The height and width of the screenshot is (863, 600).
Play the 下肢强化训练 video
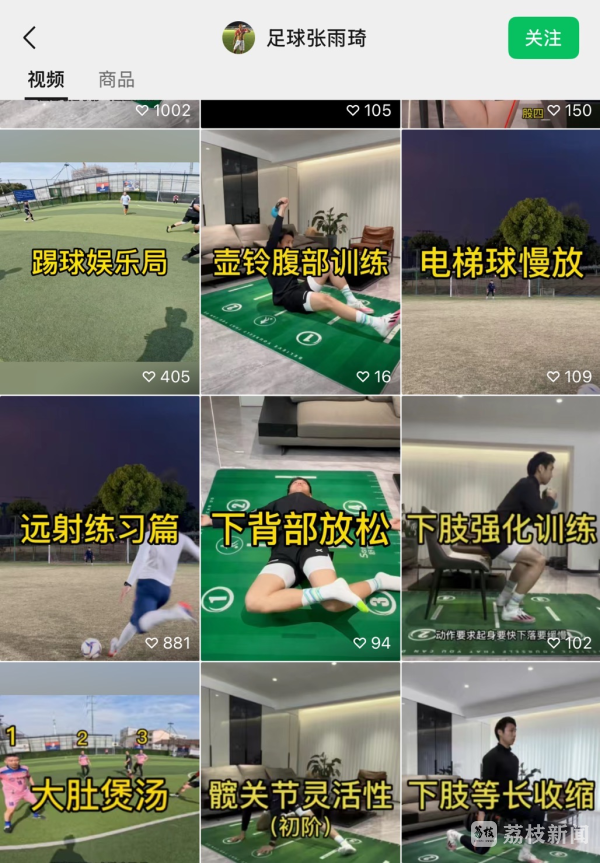point(501,528)
